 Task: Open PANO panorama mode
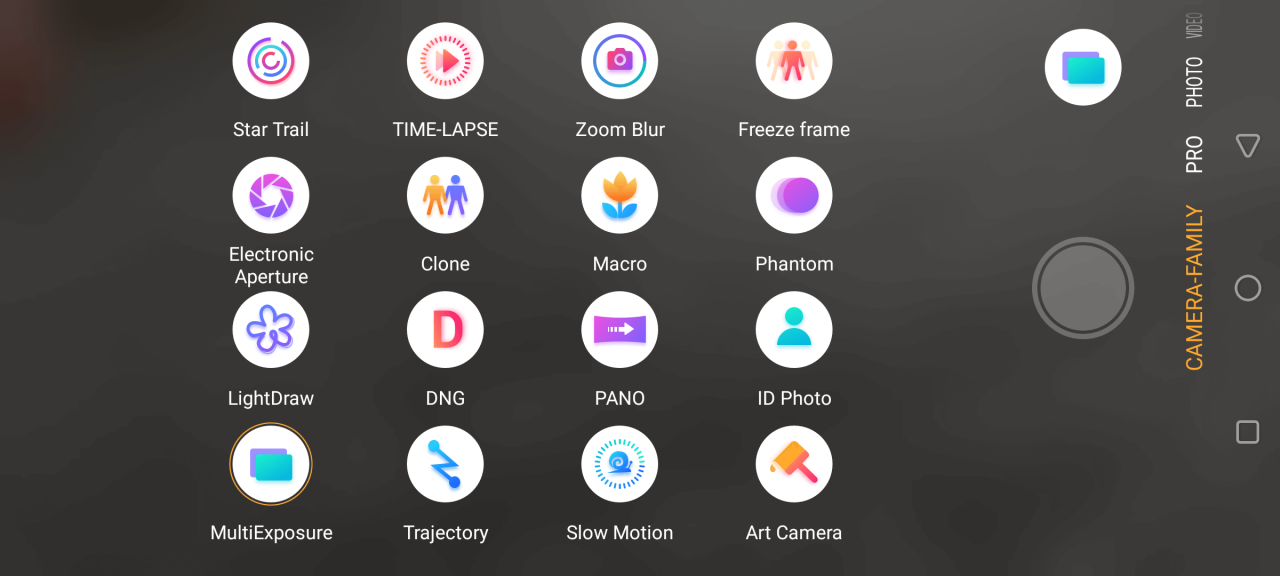(x=620, y=330)
